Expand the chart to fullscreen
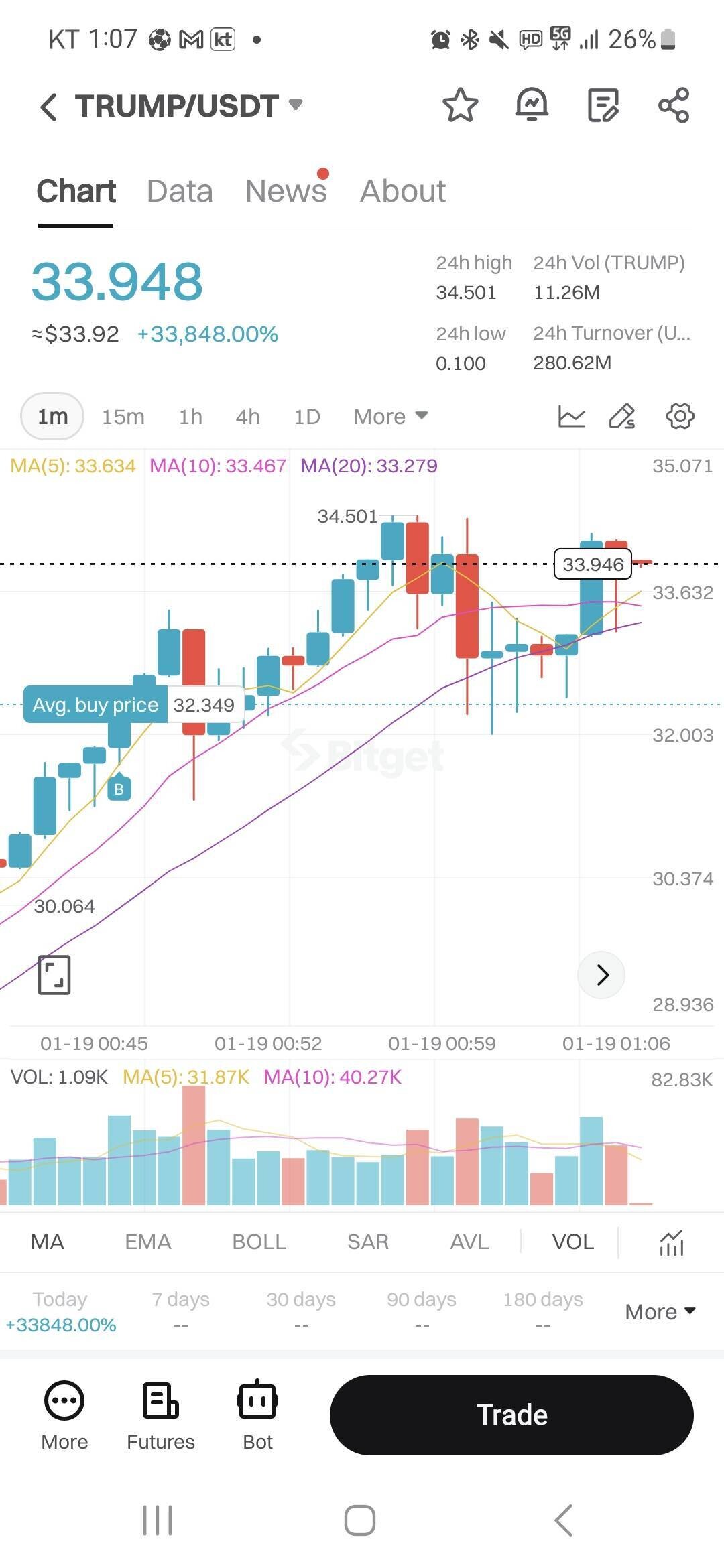The image size is (724, 1568). (x=54, y=975)
